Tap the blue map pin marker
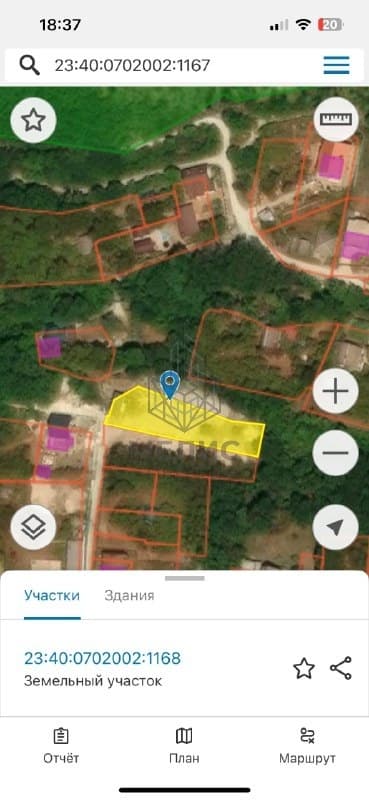Screen dimensions: 369x800 [169, 385]
